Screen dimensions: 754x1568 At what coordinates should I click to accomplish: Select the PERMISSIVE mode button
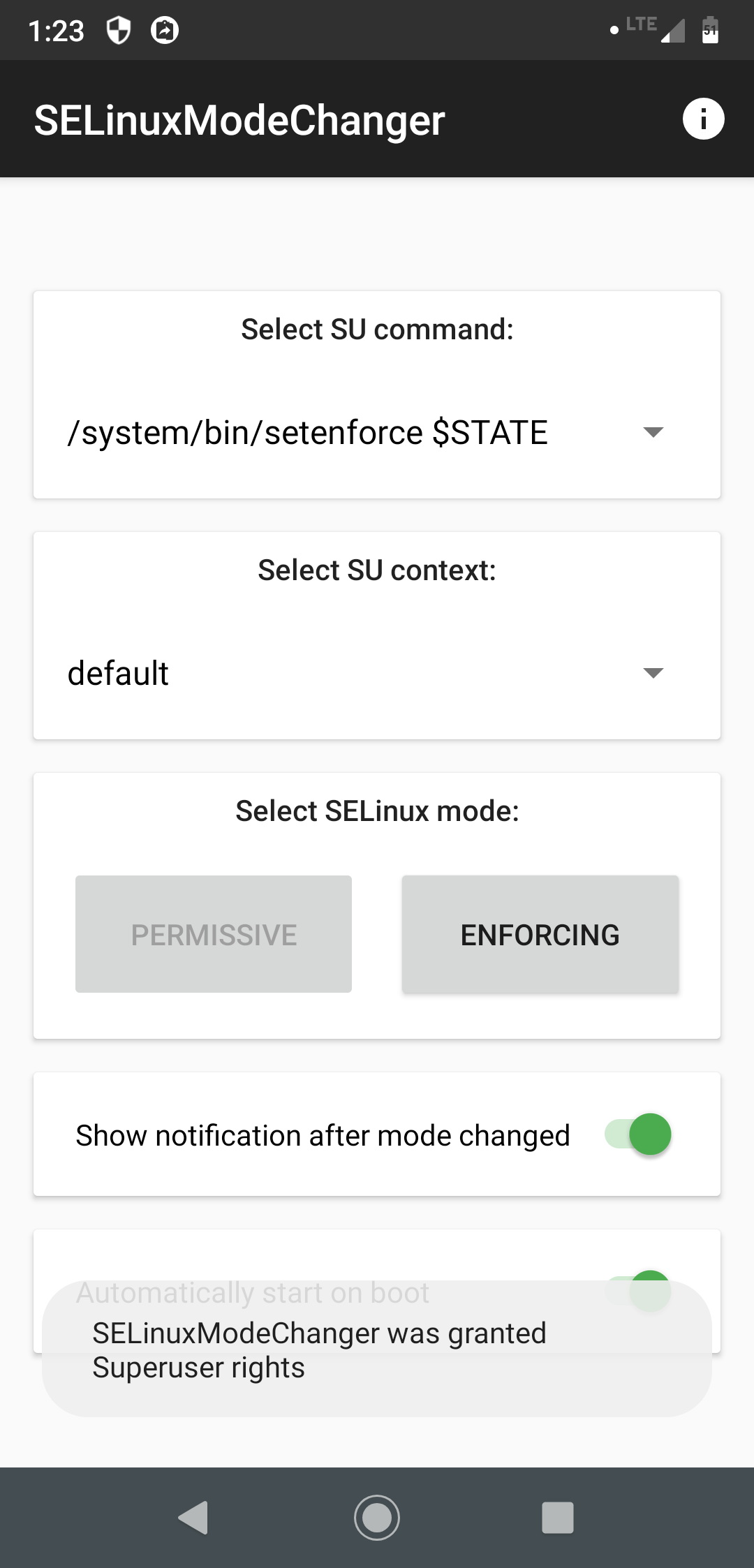coord(214,934)
